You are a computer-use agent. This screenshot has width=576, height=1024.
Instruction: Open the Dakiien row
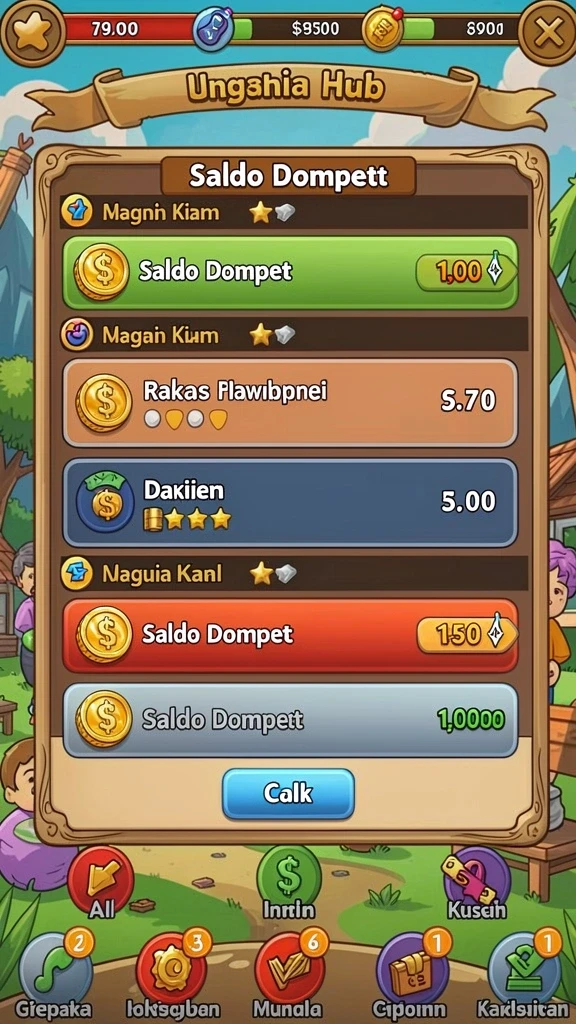pos(290,503)
